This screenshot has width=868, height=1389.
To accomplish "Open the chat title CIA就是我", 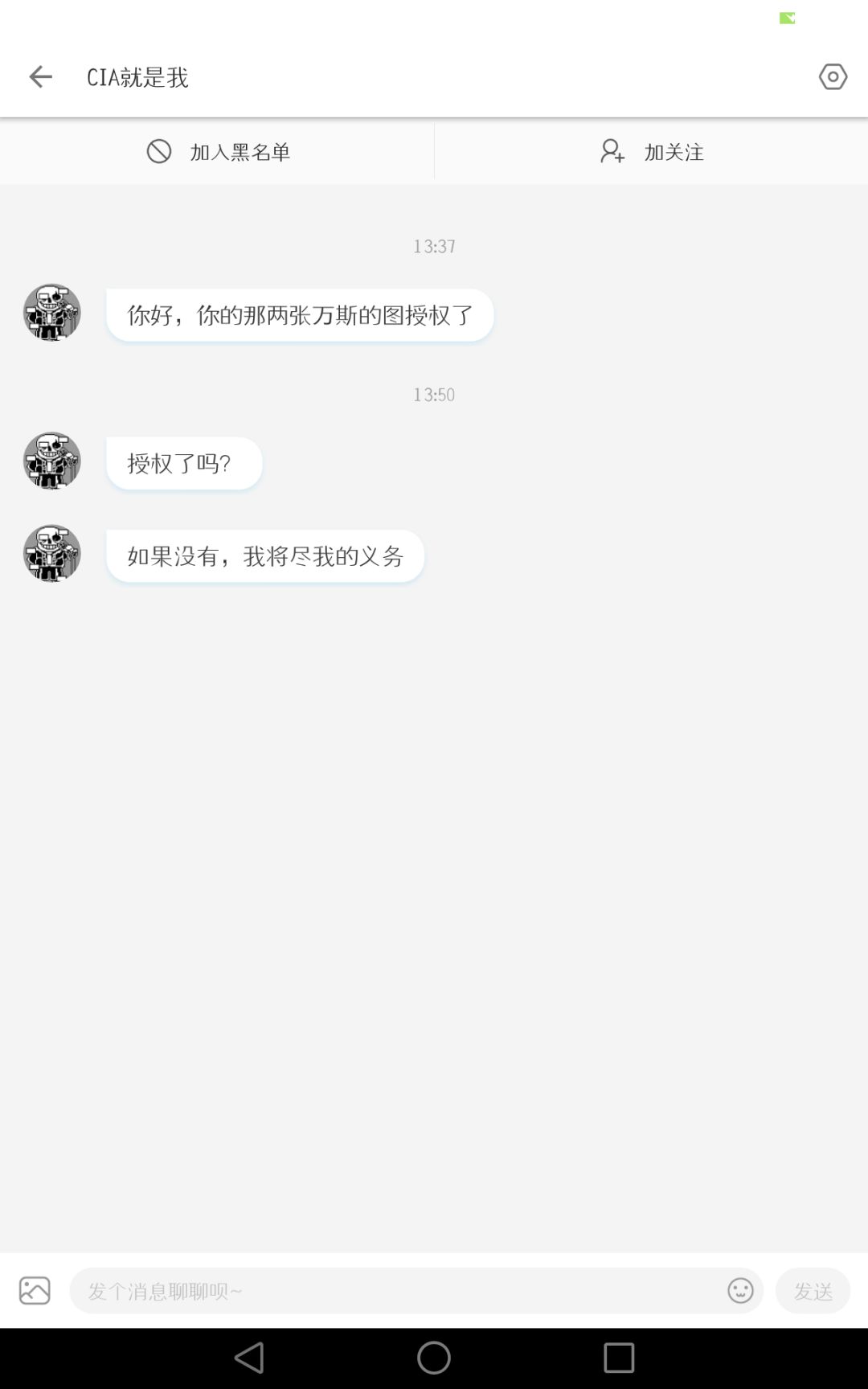I will 137,78.
